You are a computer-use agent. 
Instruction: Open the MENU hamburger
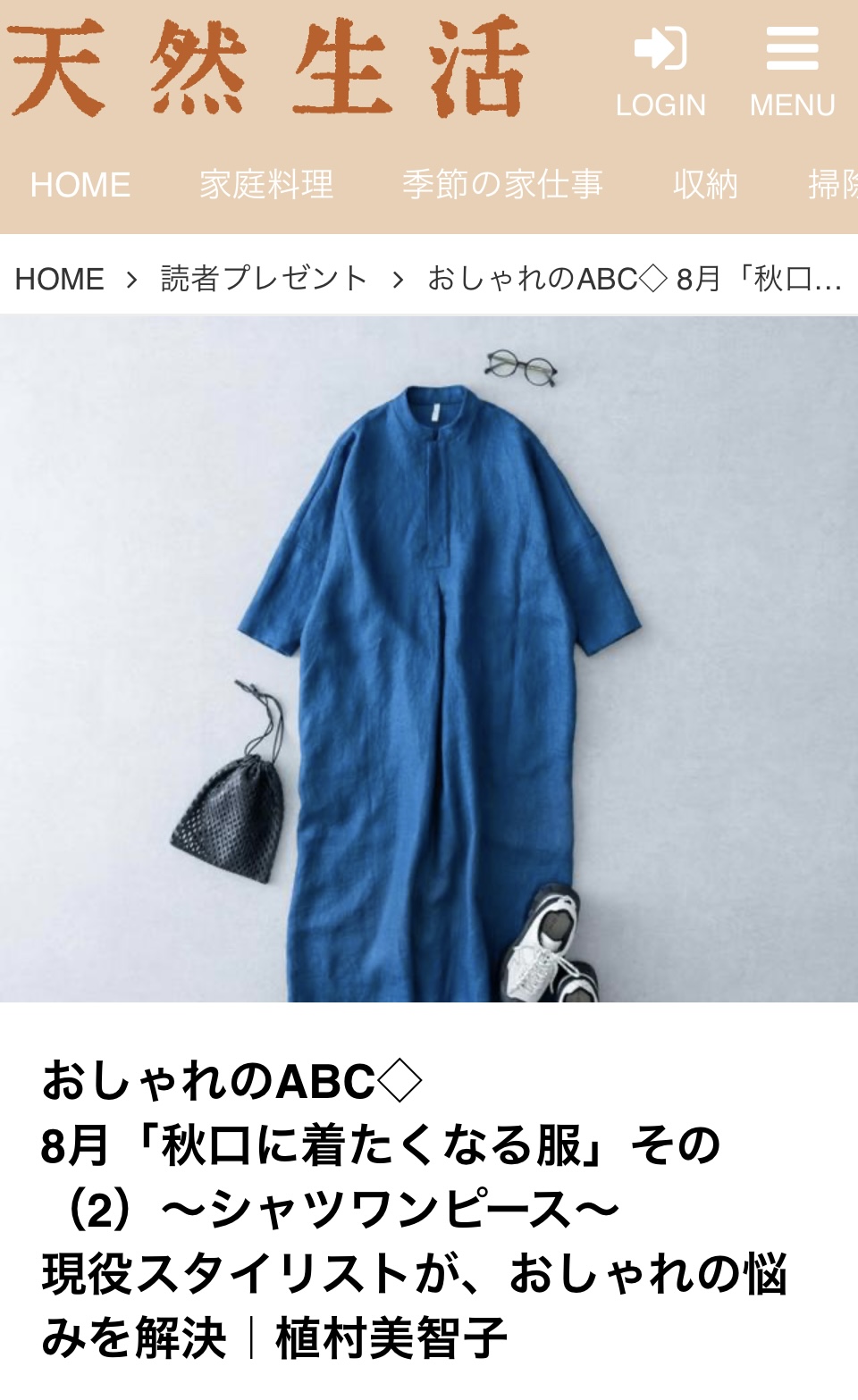pyautogui.click(x=792, y=71)
